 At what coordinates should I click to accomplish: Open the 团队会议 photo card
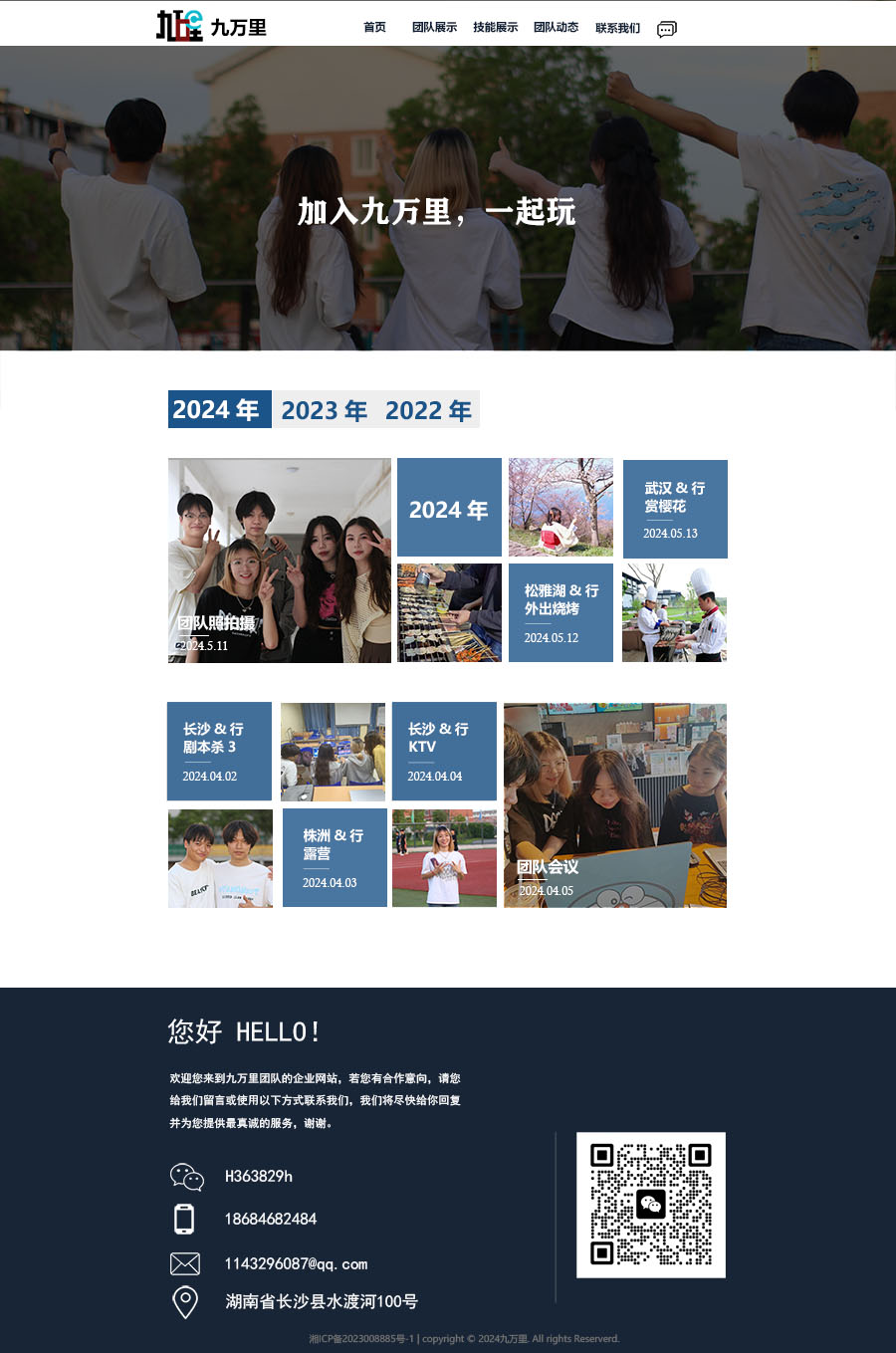click(614, 805)
